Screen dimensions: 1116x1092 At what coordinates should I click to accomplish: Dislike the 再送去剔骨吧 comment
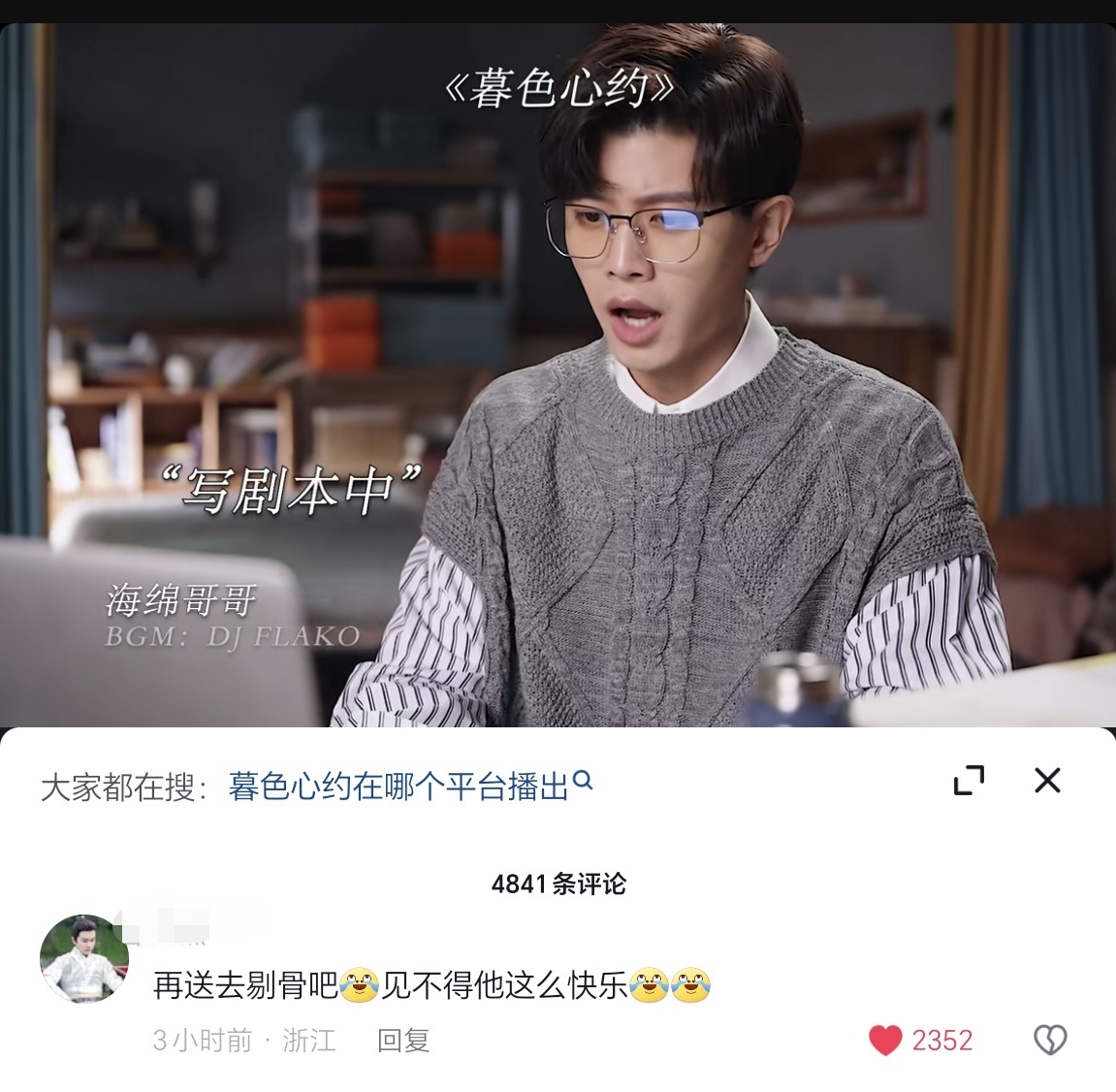(1050, 1041)
